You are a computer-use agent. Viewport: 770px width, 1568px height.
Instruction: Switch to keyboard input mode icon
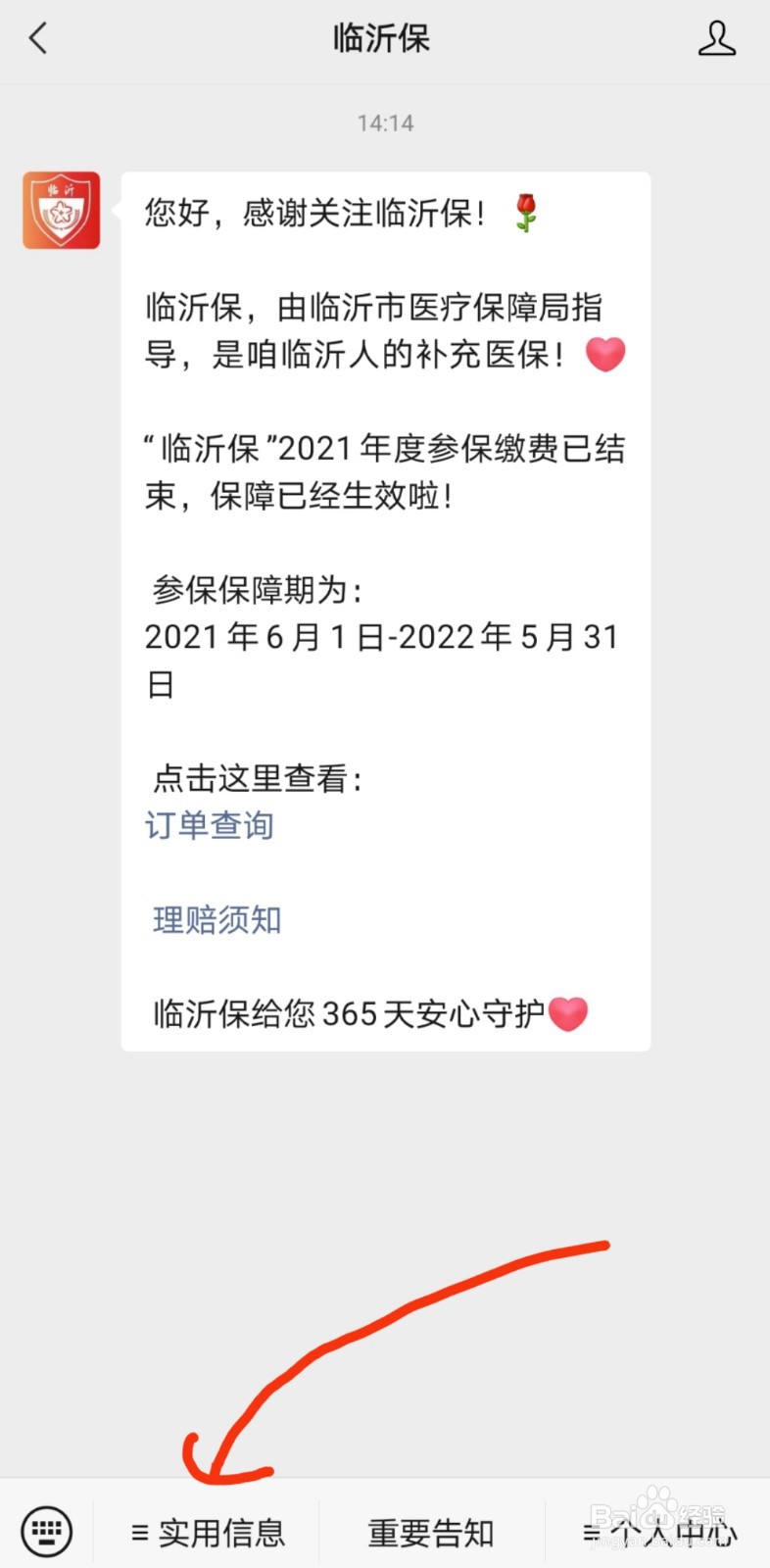tap(46, 1529)
